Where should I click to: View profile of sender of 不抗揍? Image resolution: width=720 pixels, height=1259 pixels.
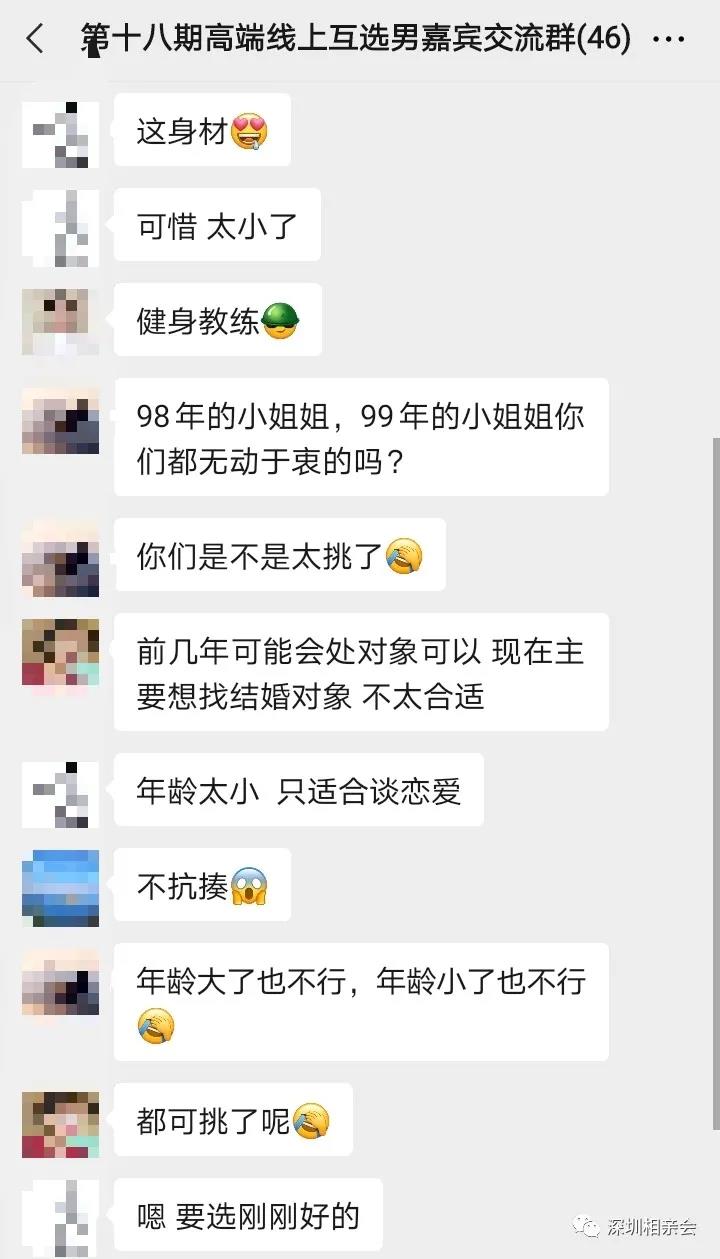[60, 887]
